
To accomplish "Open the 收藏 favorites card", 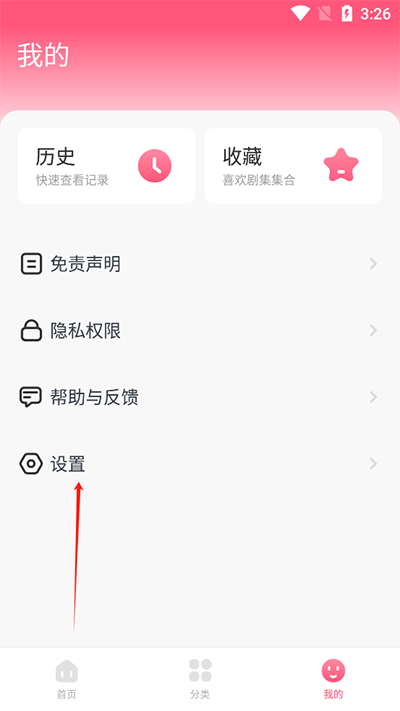I will tap(293, 166).
